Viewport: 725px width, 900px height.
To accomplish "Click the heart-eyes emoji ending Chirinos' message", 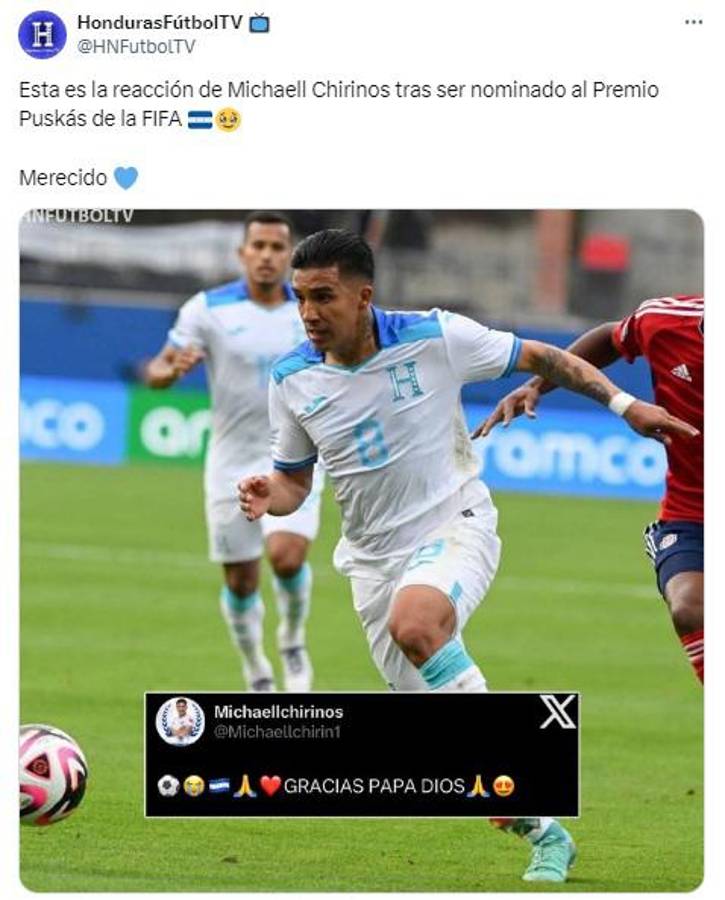I will tap(506, 784).
